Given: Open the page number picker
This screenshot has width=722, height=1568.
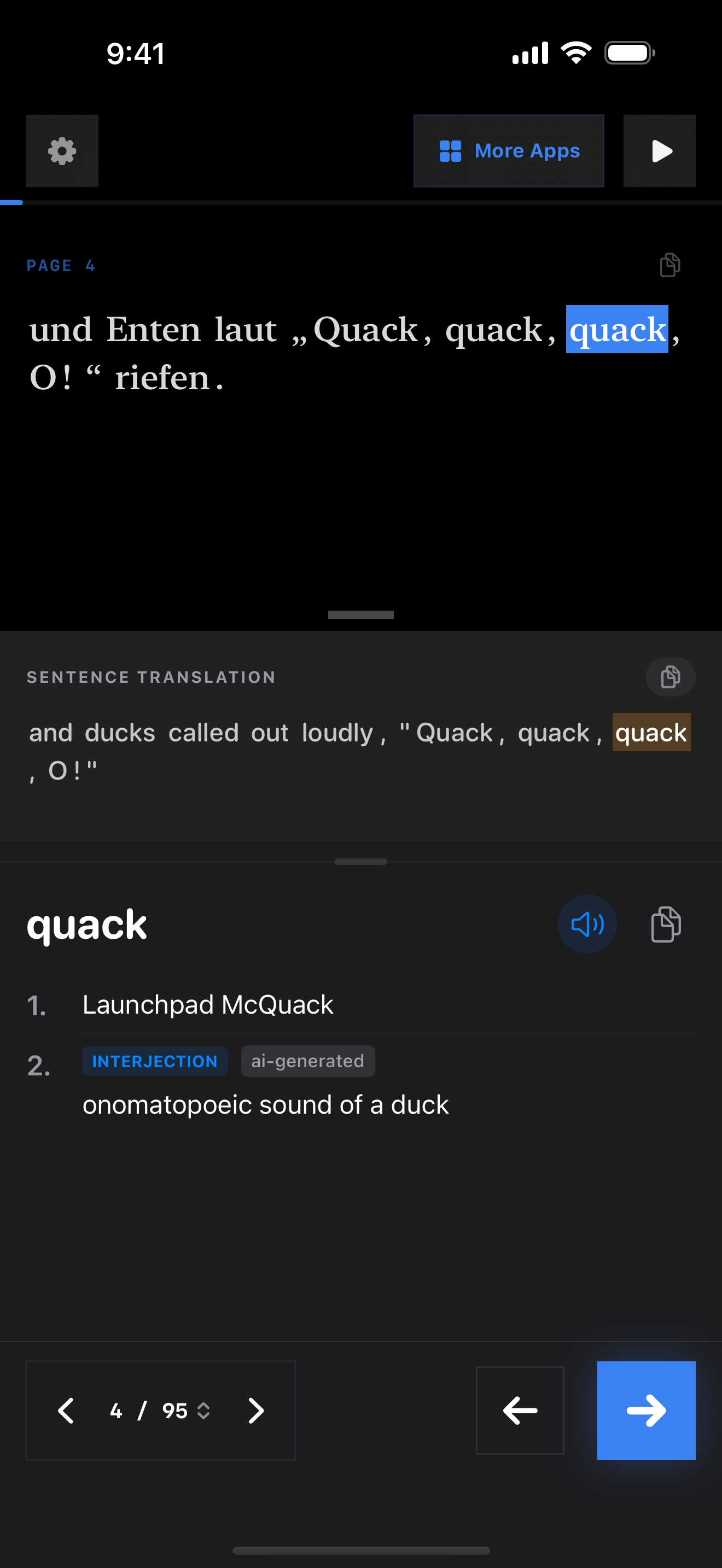Looking at the screenshot, I should pos(161,1411).
